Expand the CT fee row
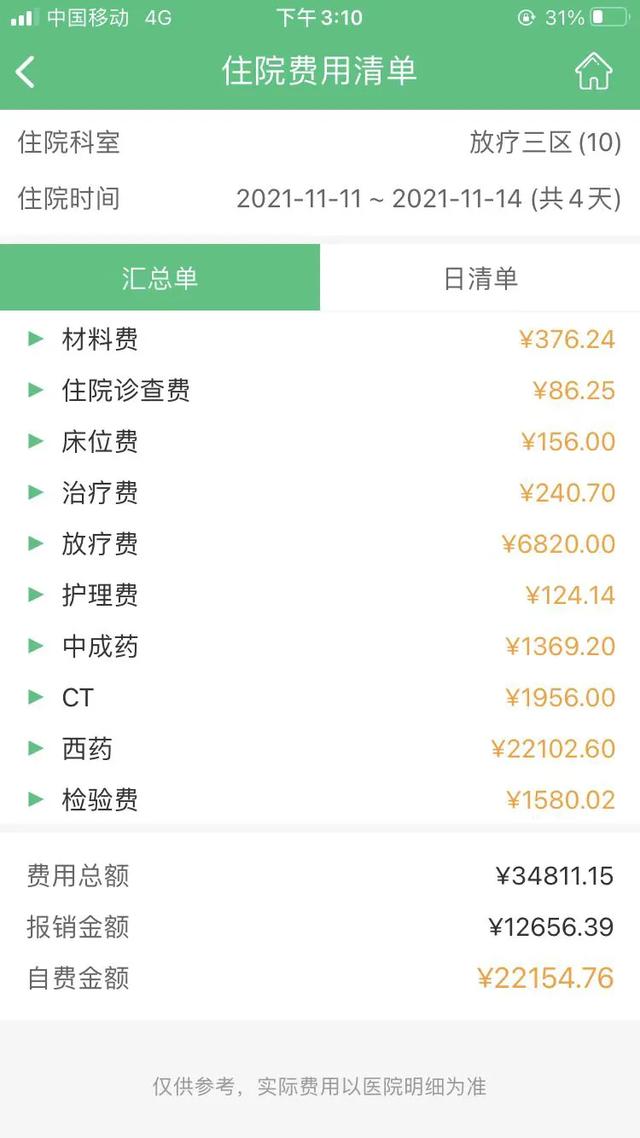The height and width of the screenshot is (1138, 640). pyautogui.click(x=320, y=697)
